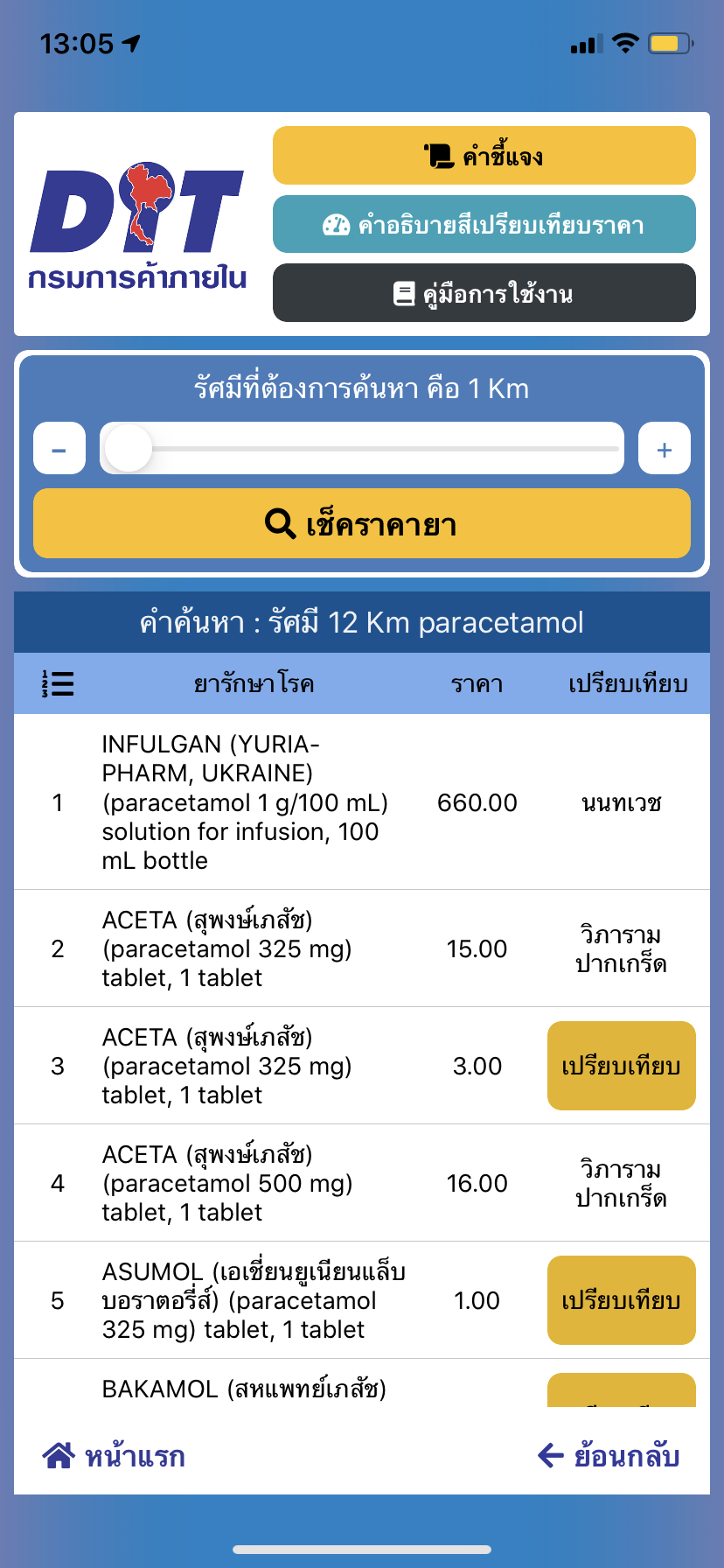Compare prices for ASUMOL 325 mg tablet
Viewport: 724px width, 1568px height.
coord(621,1300)
